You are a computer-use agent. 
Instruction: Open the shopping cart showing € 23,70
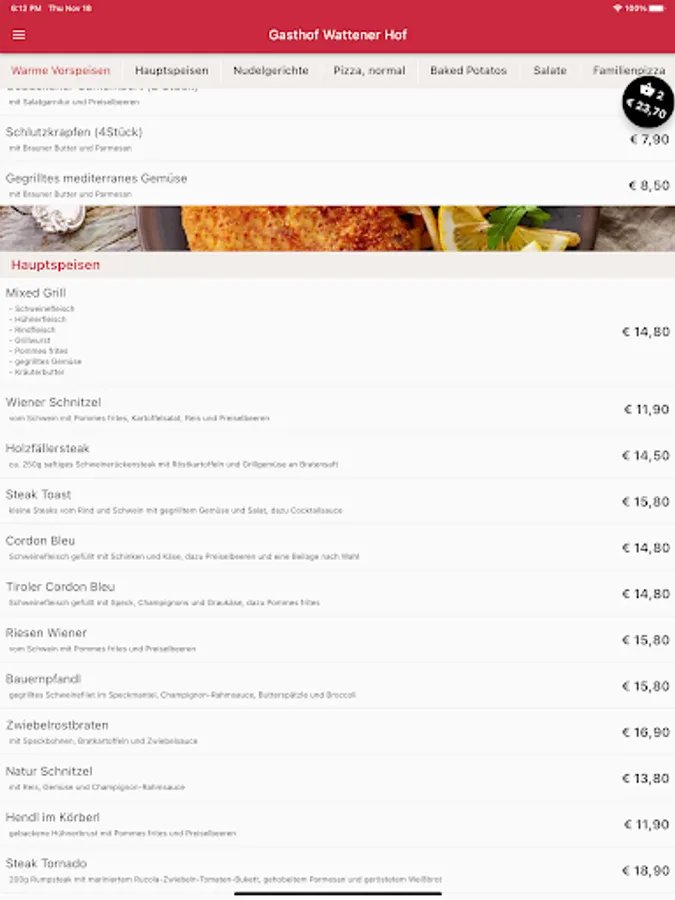tap(648, 102)
